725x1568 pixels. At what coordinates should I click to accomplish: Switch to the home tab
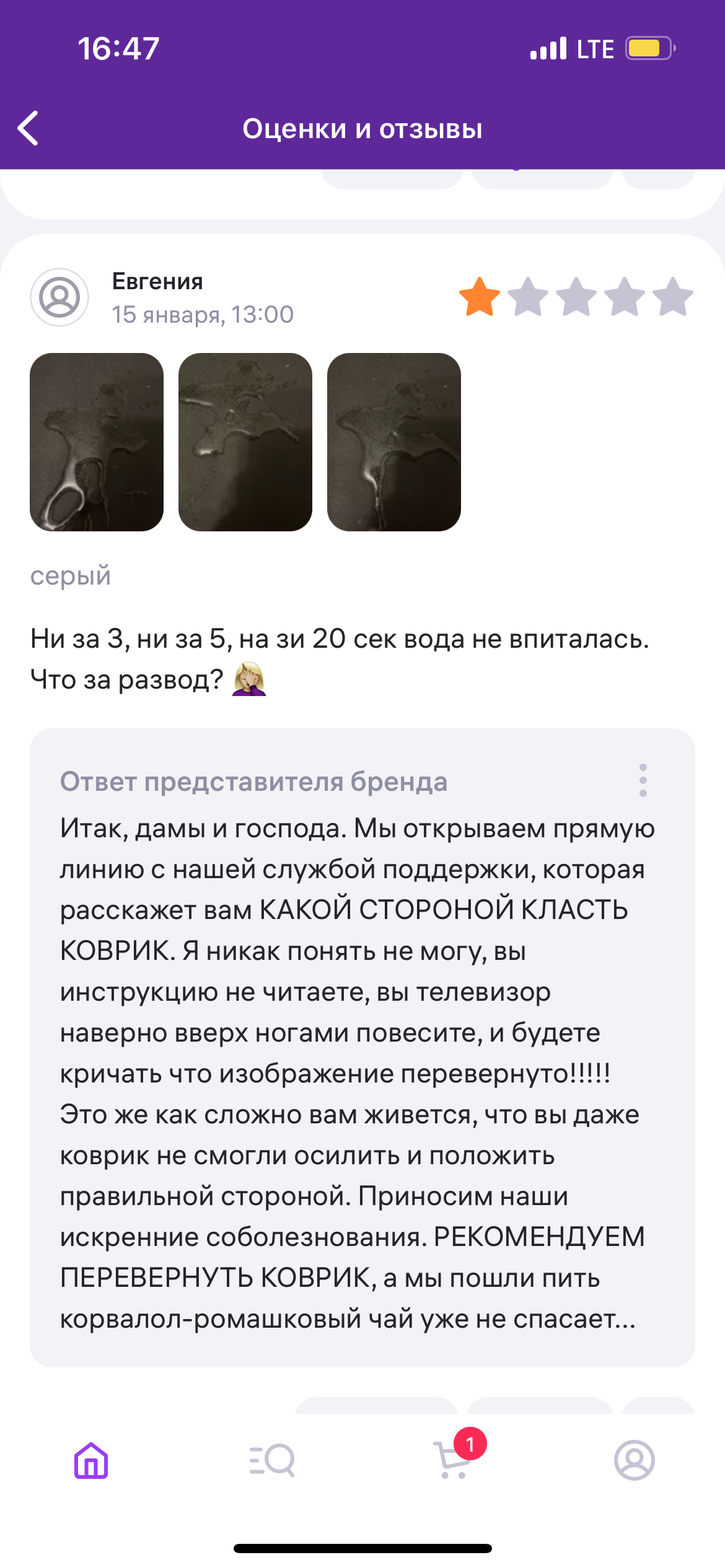point(91,1460)
